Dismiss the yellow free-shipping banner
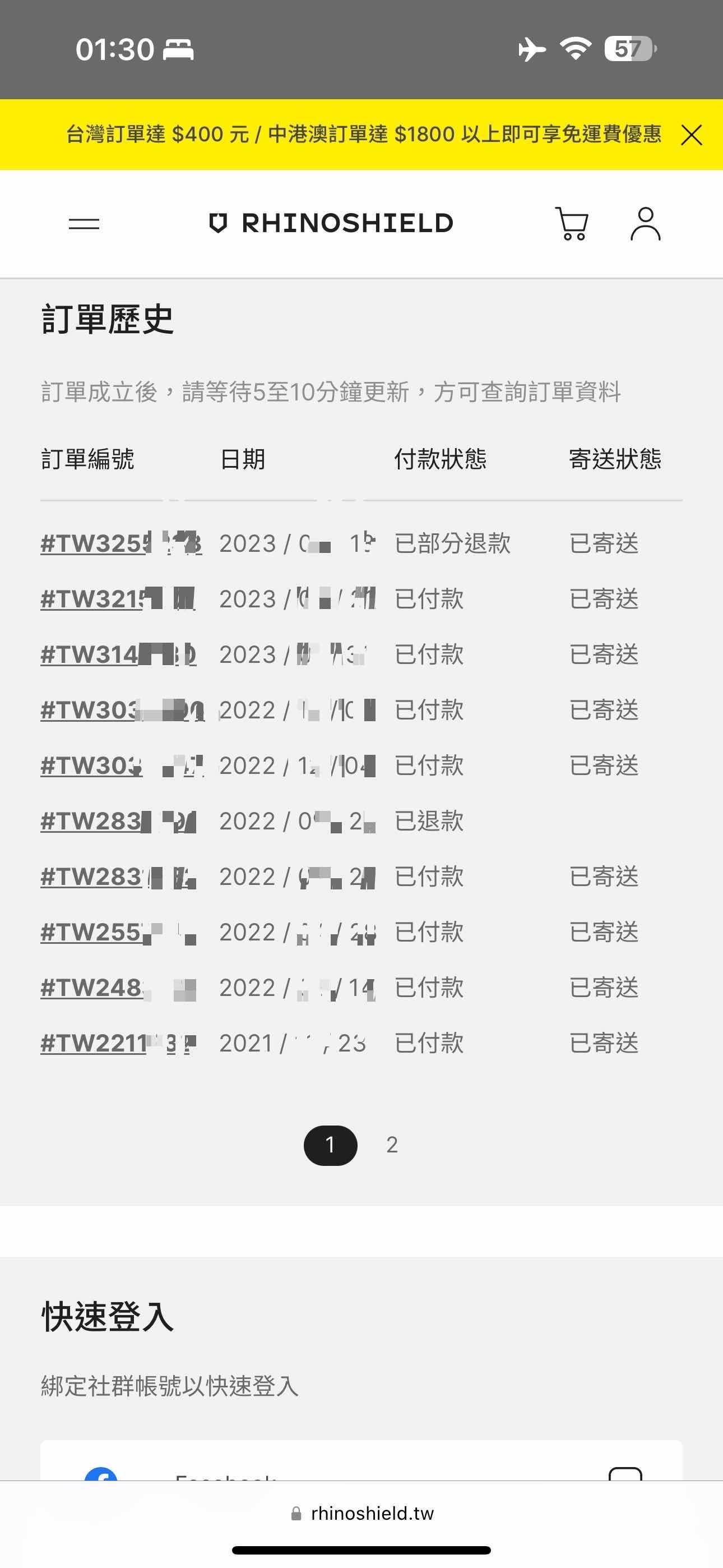The height and width of the screenshot is (1568, 723). click(692, 135)
